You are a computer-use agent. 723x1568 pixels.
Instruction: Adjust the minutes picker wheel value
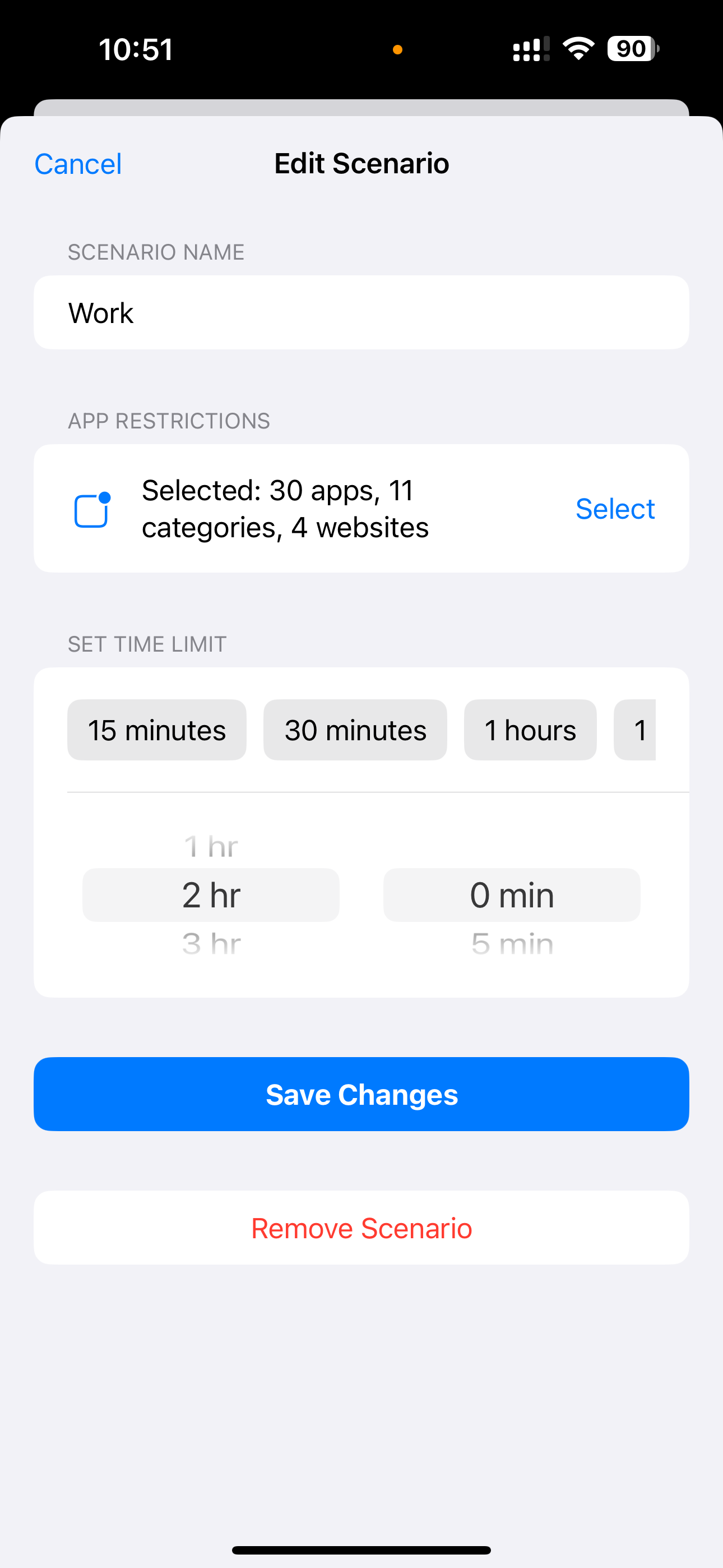pyautogui.click(x=512, y=895)
